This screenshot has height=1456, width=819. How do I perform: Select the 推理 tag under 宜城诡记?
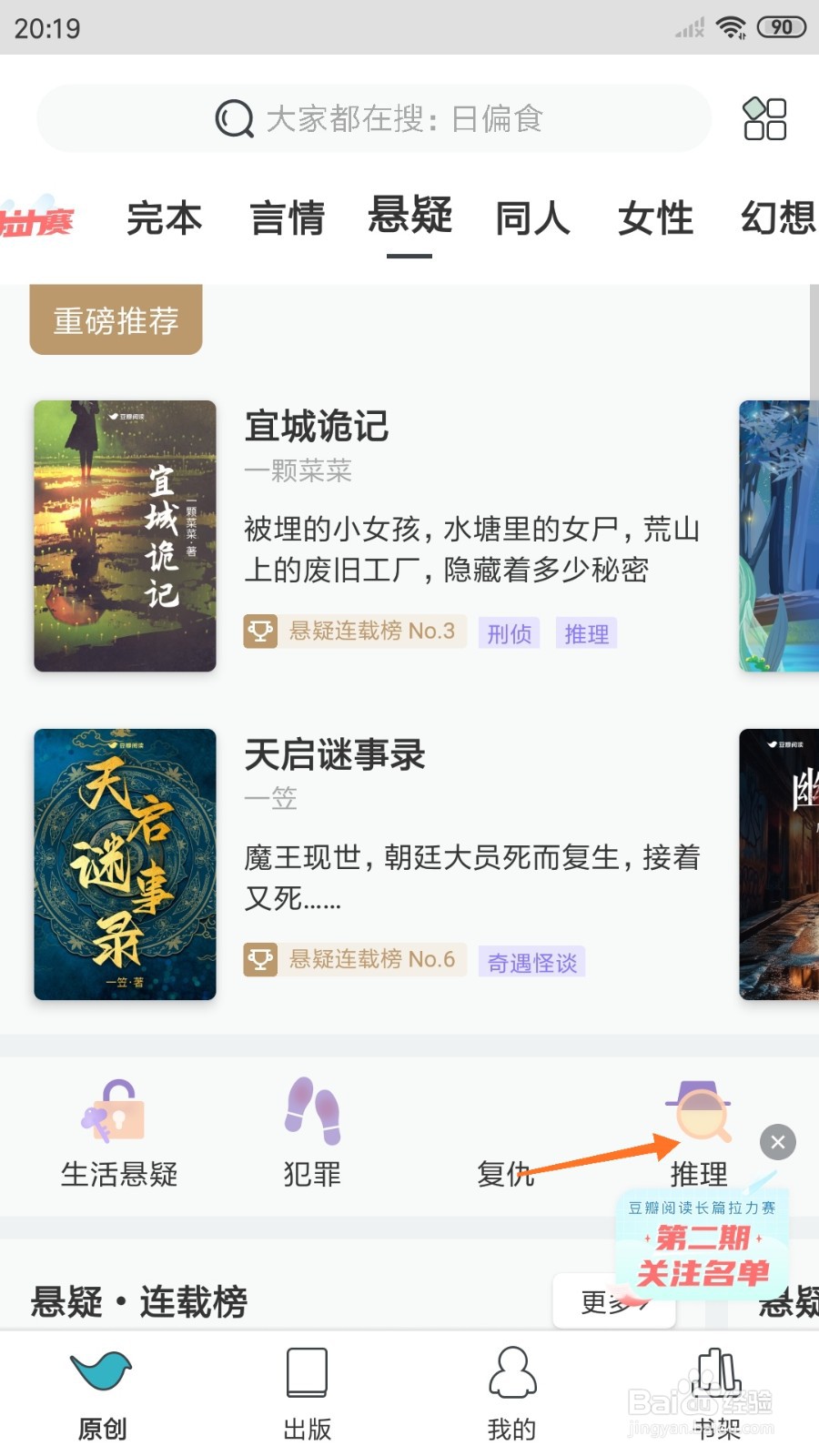click(587, 633)
